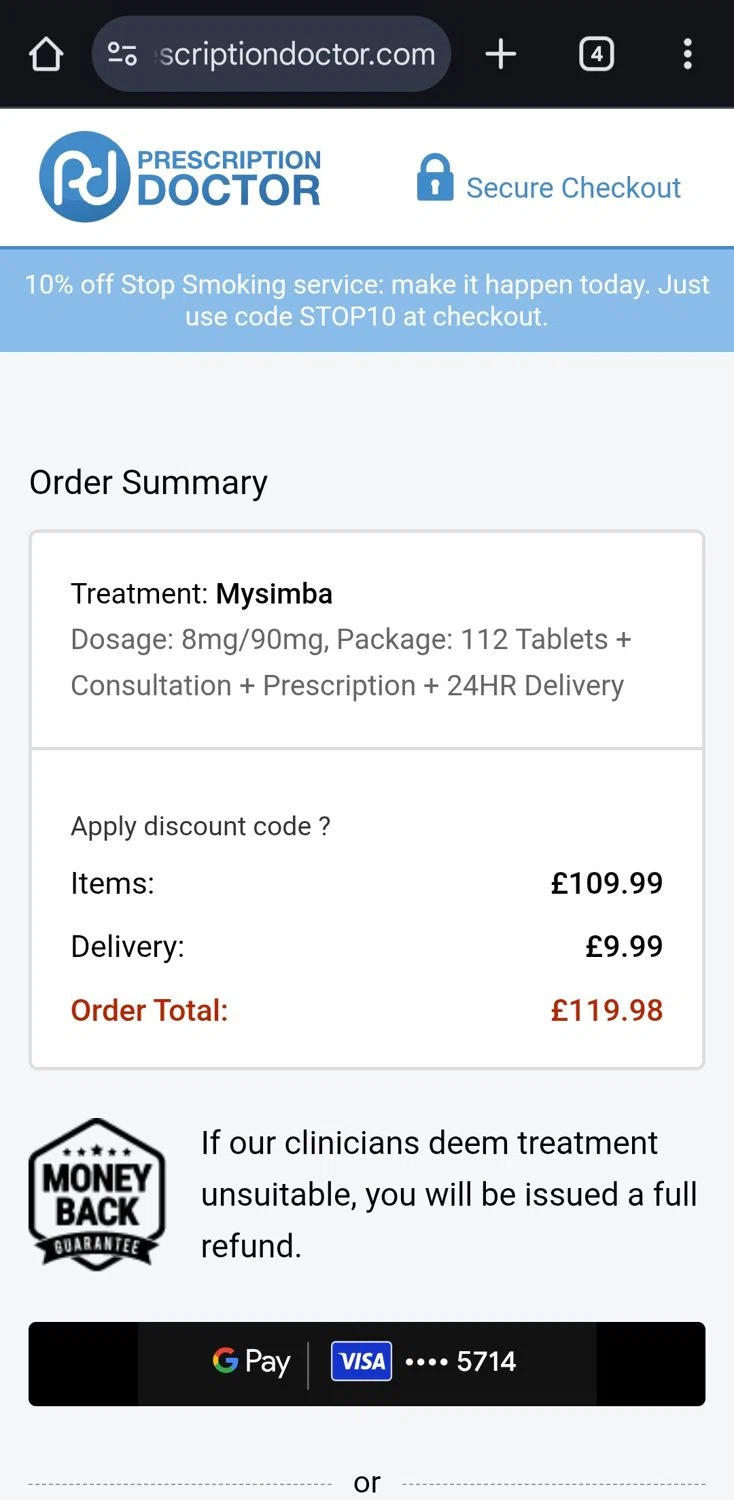
Task: Go to the browser home page
Action: click(x=46, y=54)
